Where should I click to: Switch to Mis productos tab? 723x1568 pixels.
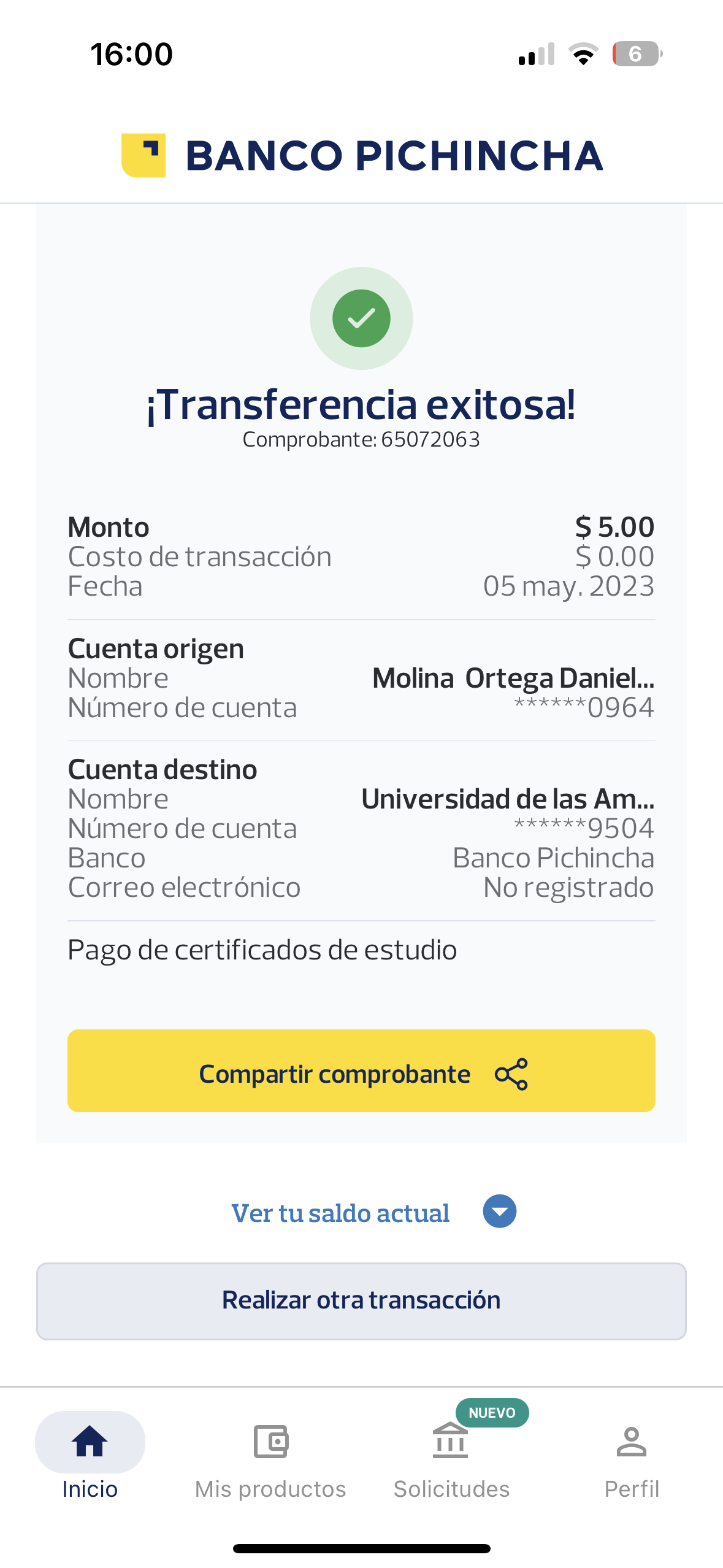[270, 1457]
